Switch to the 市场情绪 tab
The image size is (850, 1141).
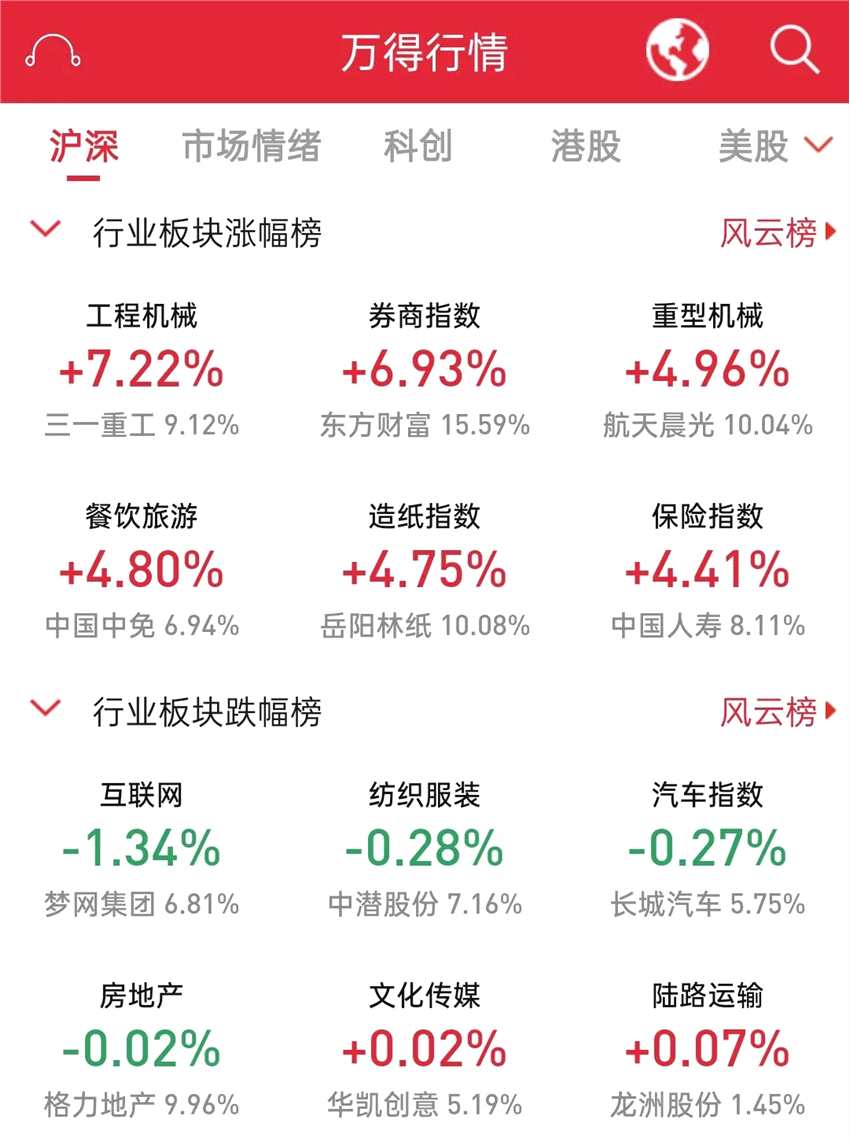(251, 147)
